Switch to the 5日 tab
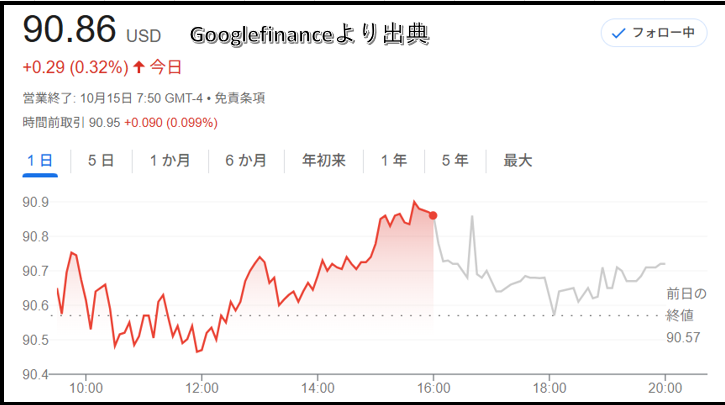 click(x=100, y=161)
